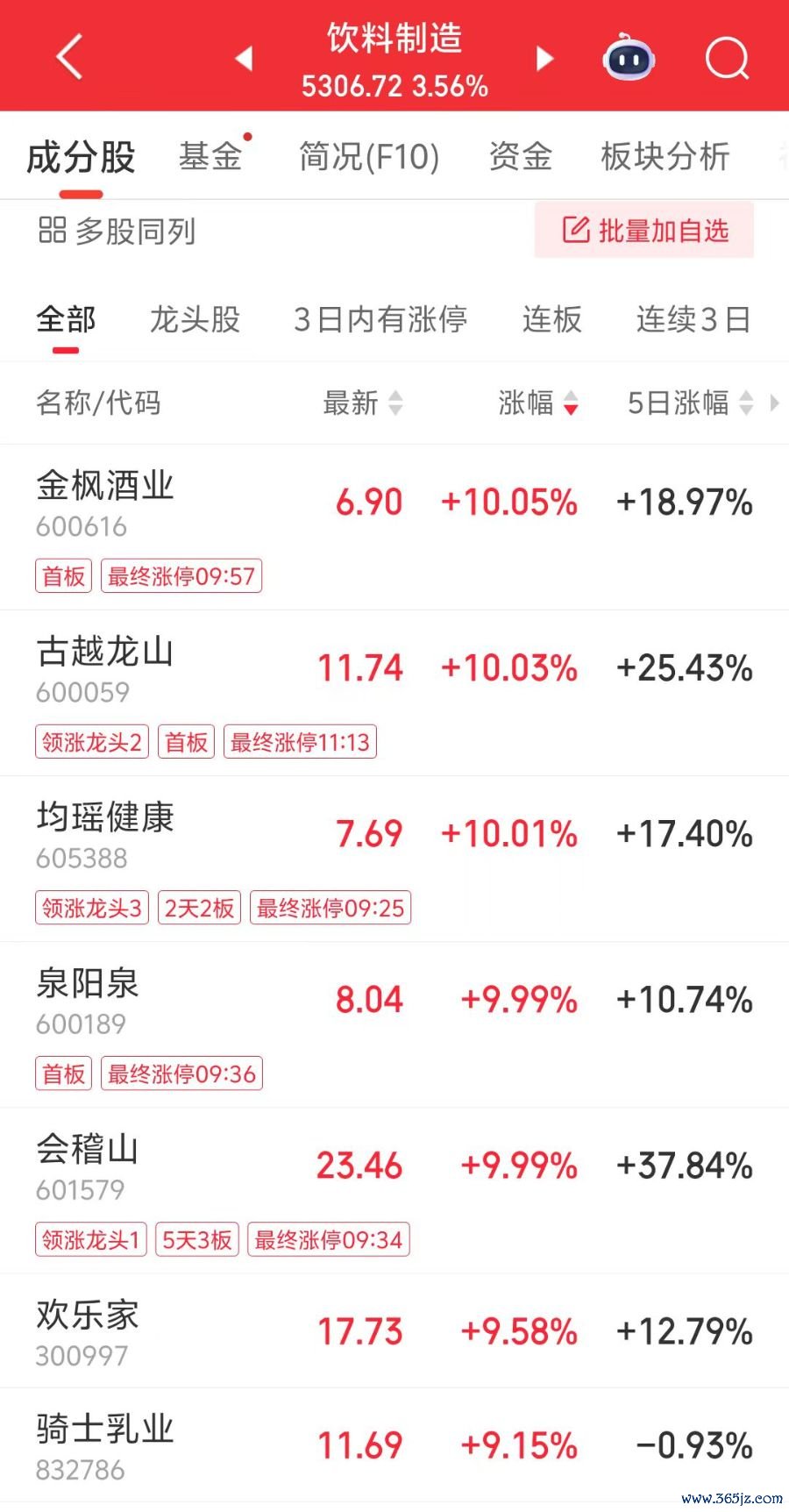
Task: Go back using the top-left arrow
Action: click(69, 58)
